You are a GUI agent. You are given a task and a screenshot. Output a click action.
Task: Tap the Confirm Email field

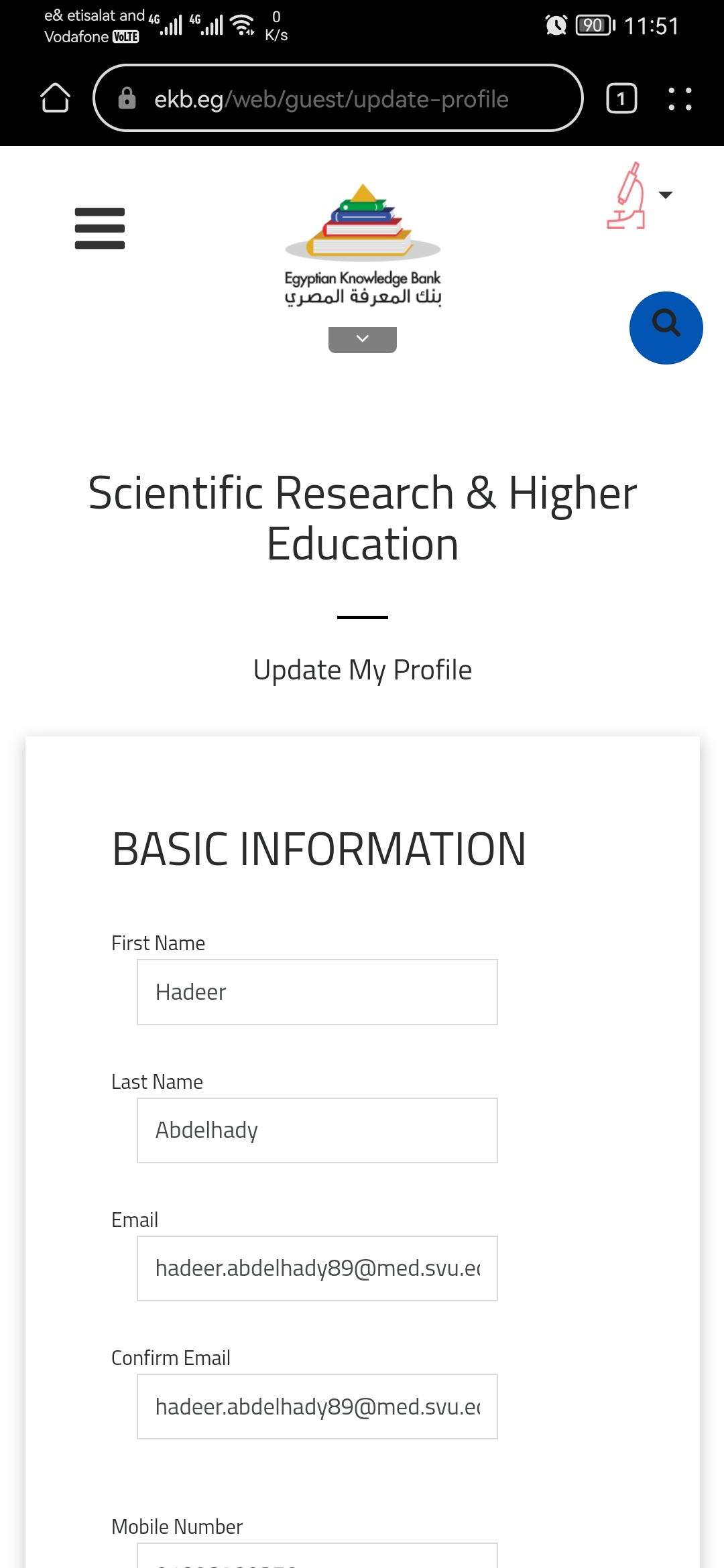(317, 1407)
